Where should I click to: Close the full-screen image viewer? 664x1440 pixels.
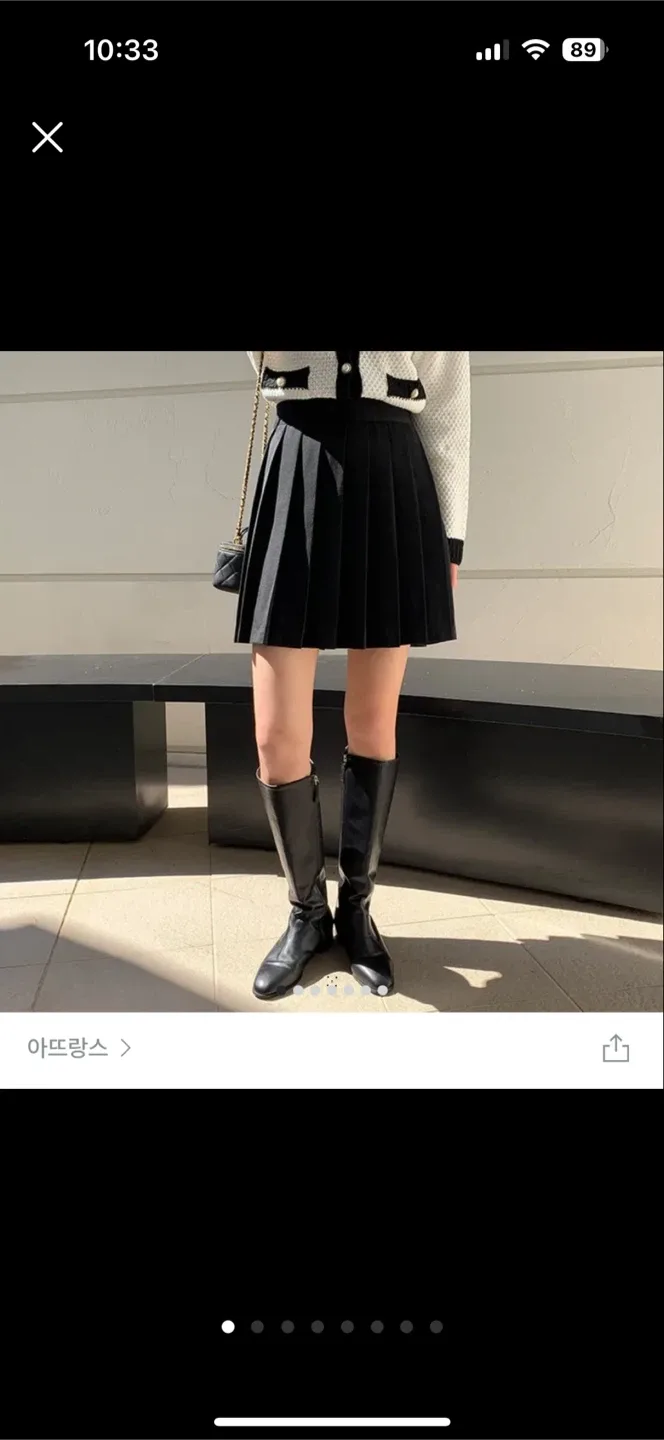pos(47,137)
